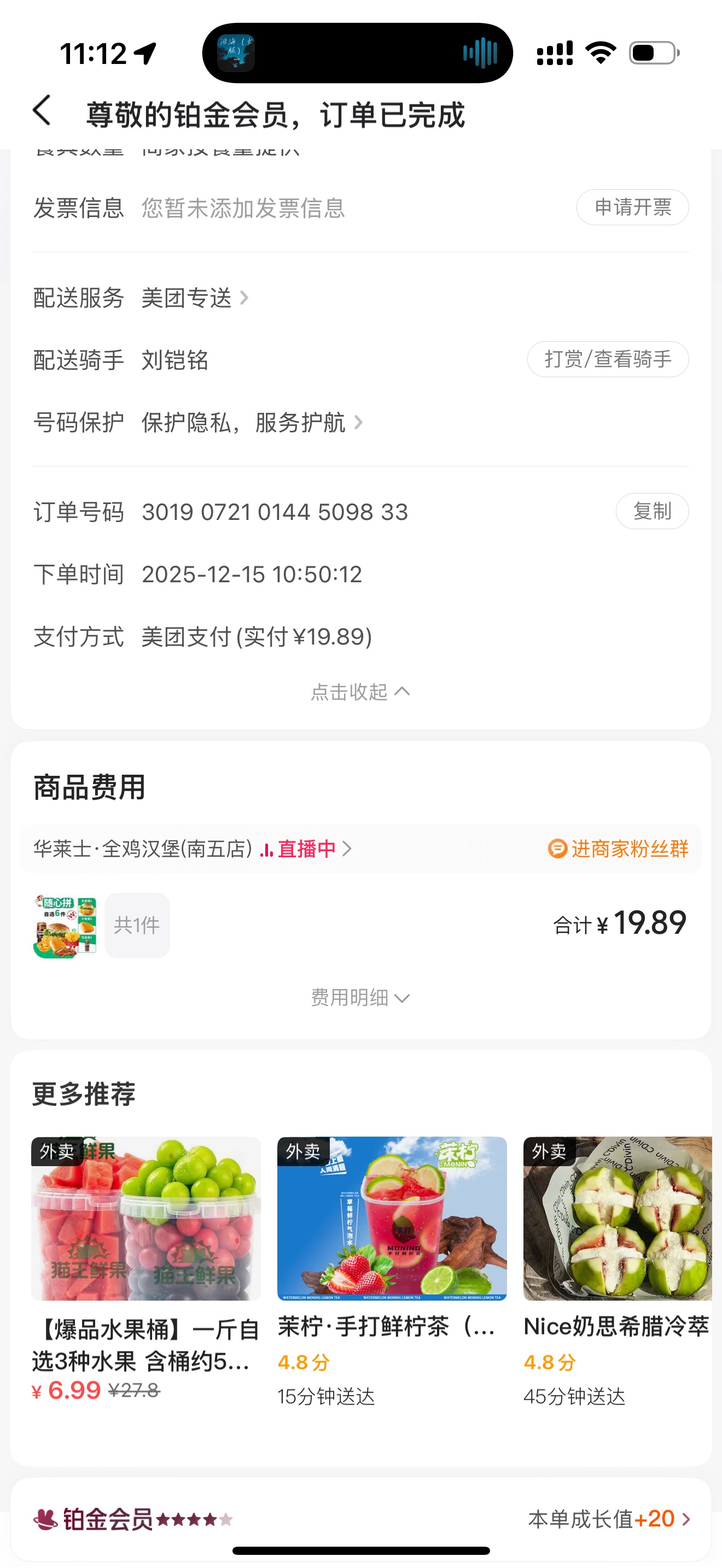Tap the ordered item image thumbnail
The image size is (722, 1568).
[x=65, y=926]
